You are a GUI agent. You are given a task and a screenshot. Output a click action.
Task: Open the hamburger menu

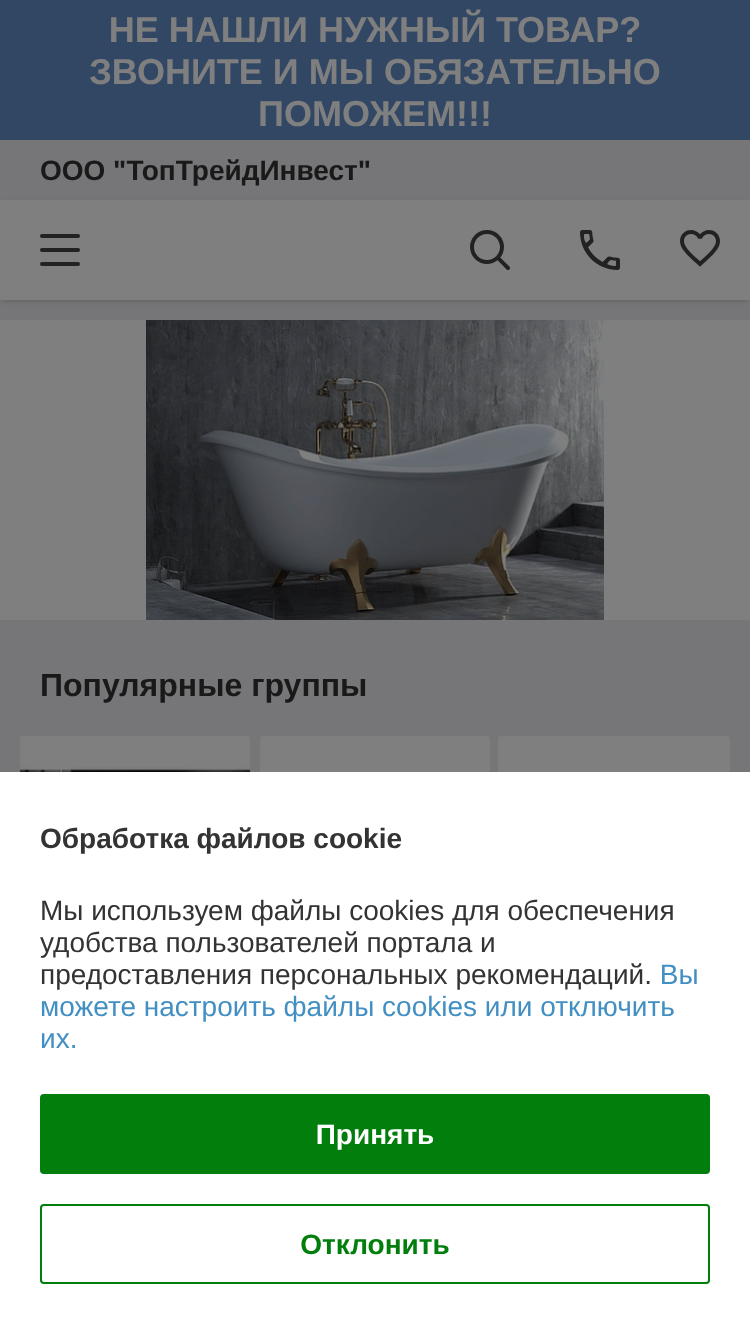point(60,250)
